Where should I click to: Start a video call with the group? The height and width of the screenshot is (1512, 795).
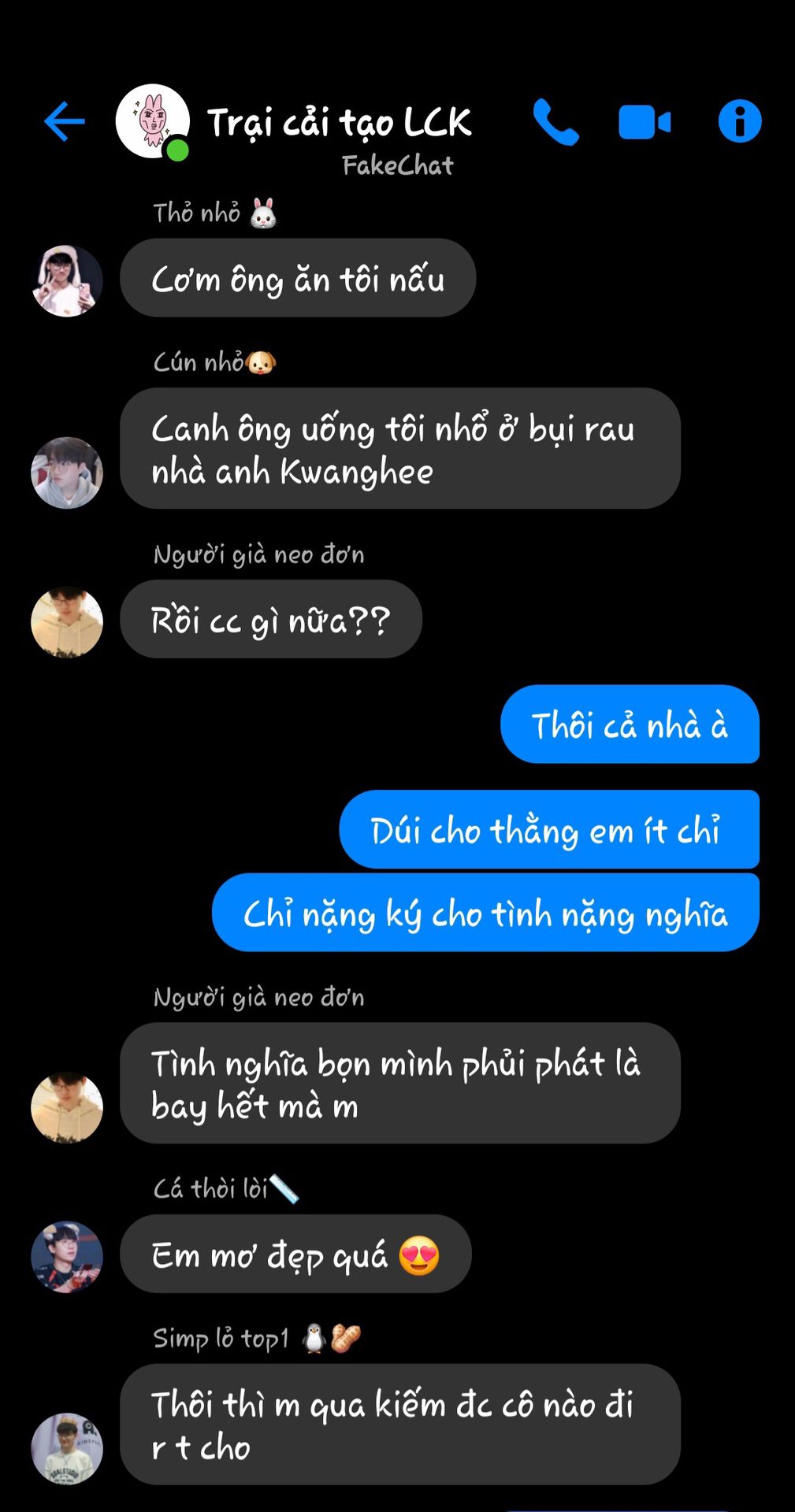click(645, 123)
